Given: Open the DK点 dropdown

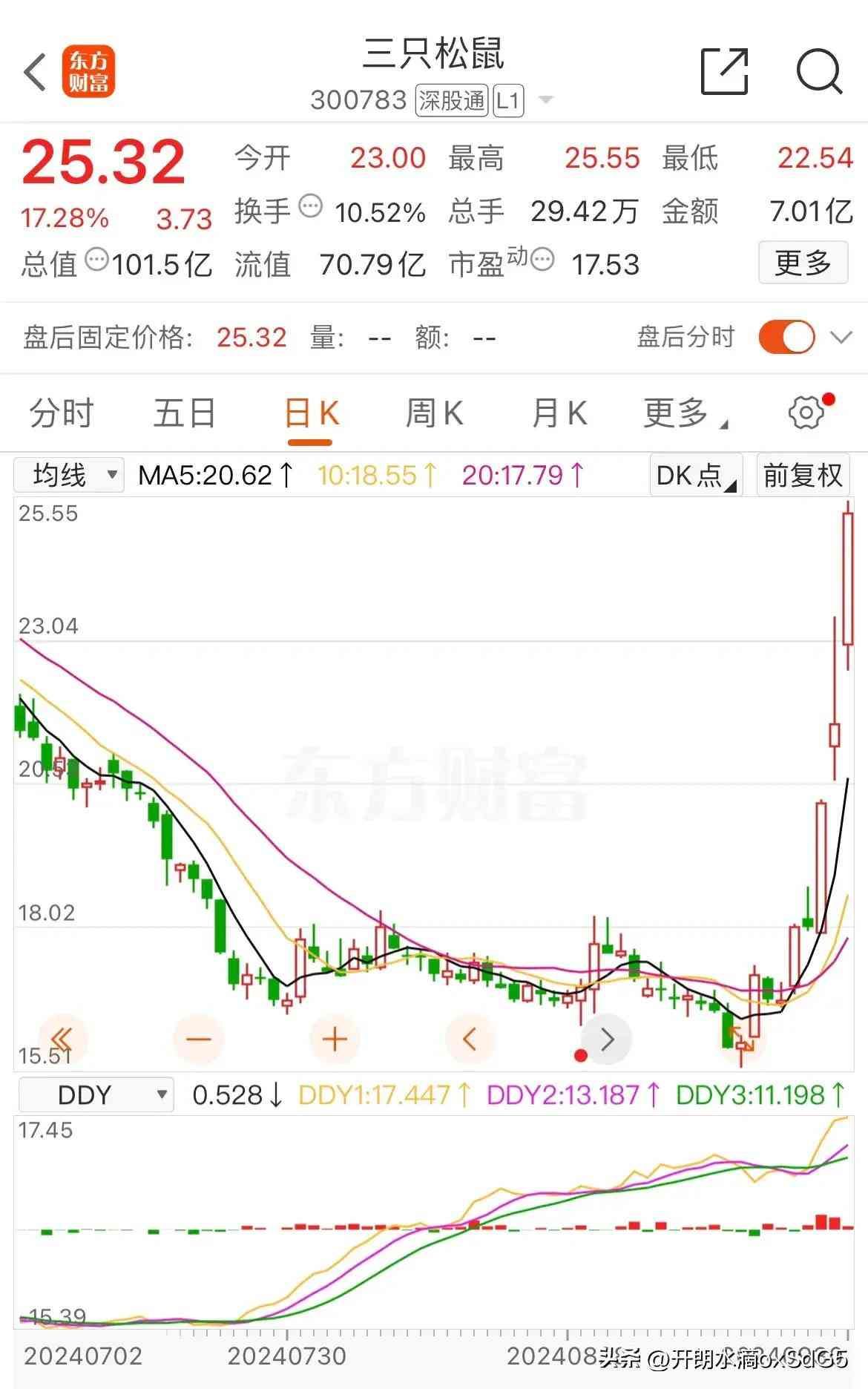Looking at the screenshot, I should [696, 475].
